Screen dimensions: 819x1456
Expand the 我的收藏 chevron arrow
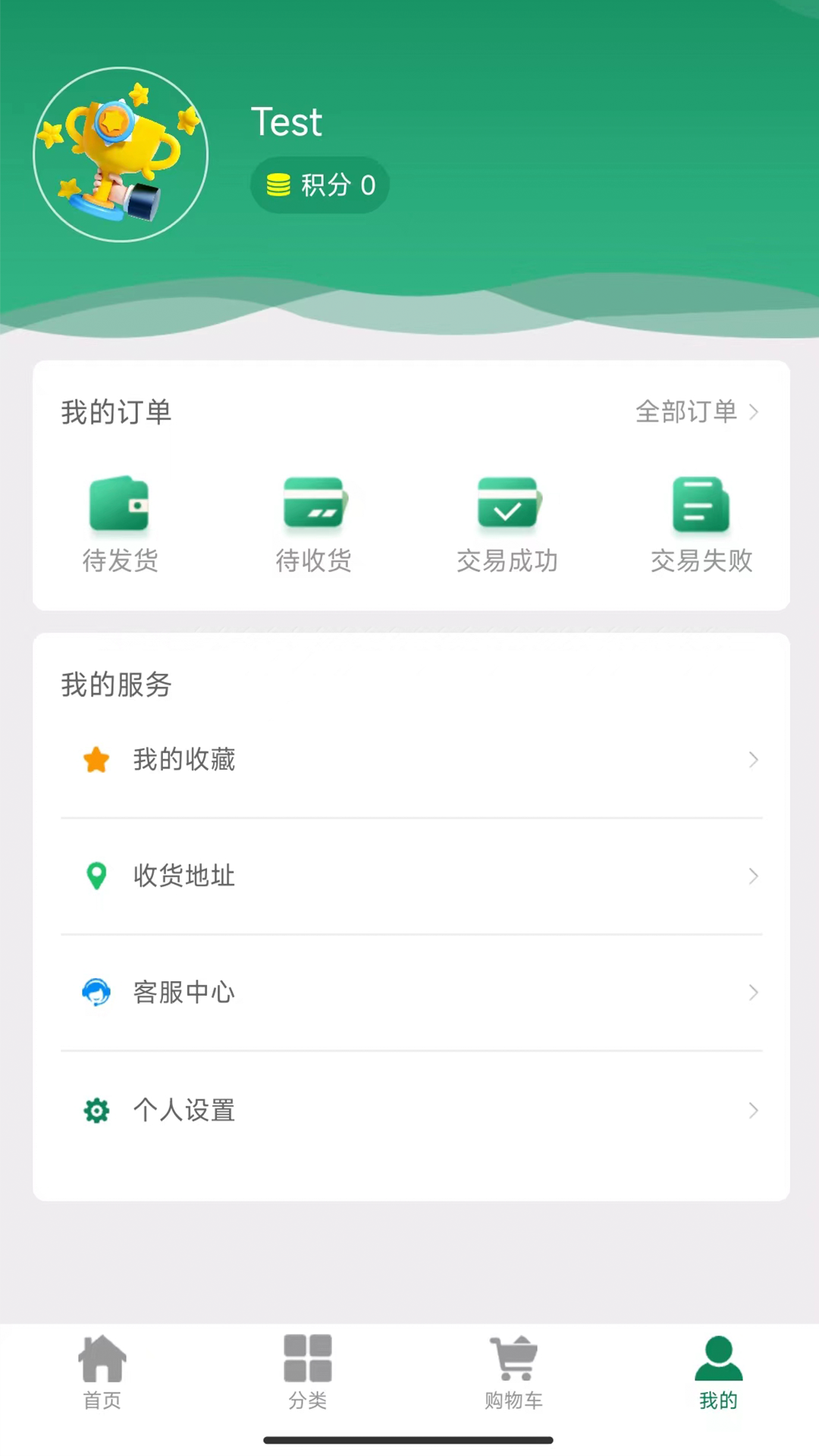754,760
